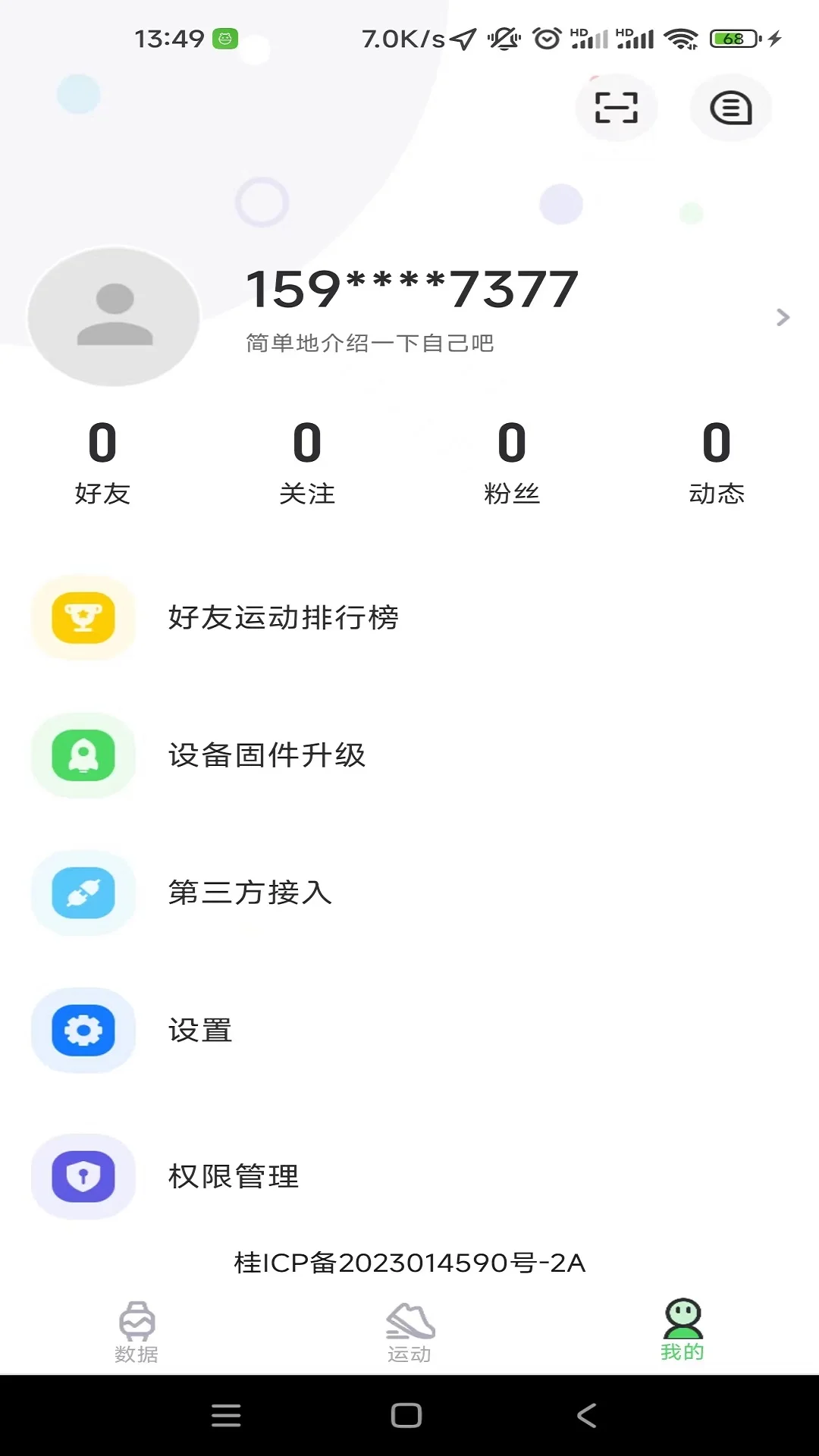
Task: Open the messages icon at top right
Action: pos(730,108)
